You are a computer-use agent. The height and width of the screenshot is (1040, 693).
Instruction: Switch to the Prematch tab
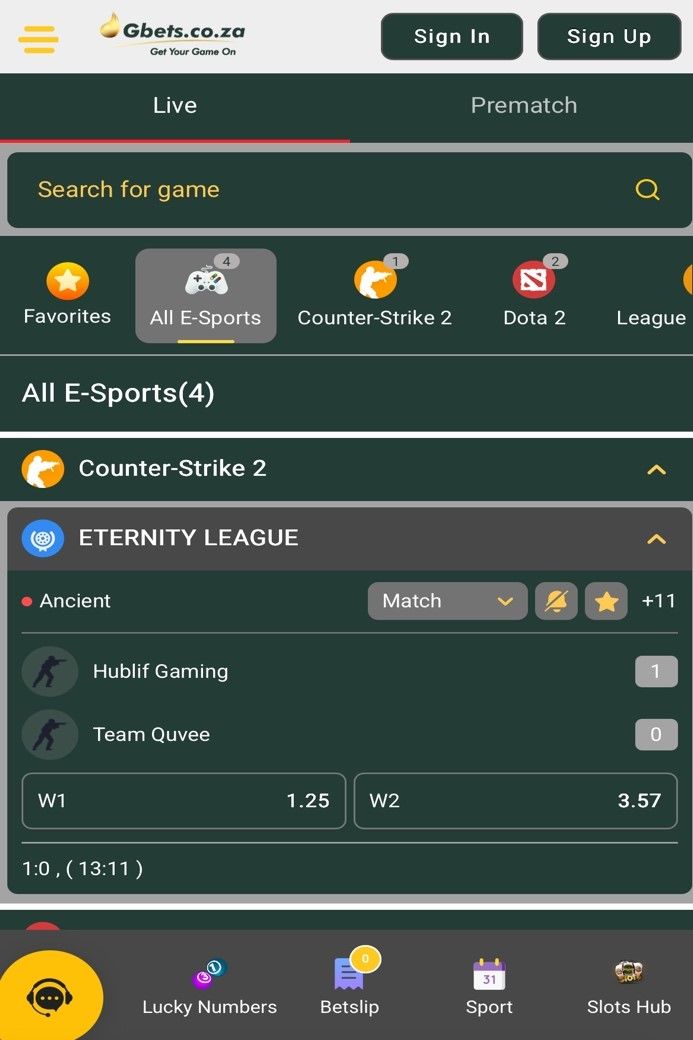[523, 106]
